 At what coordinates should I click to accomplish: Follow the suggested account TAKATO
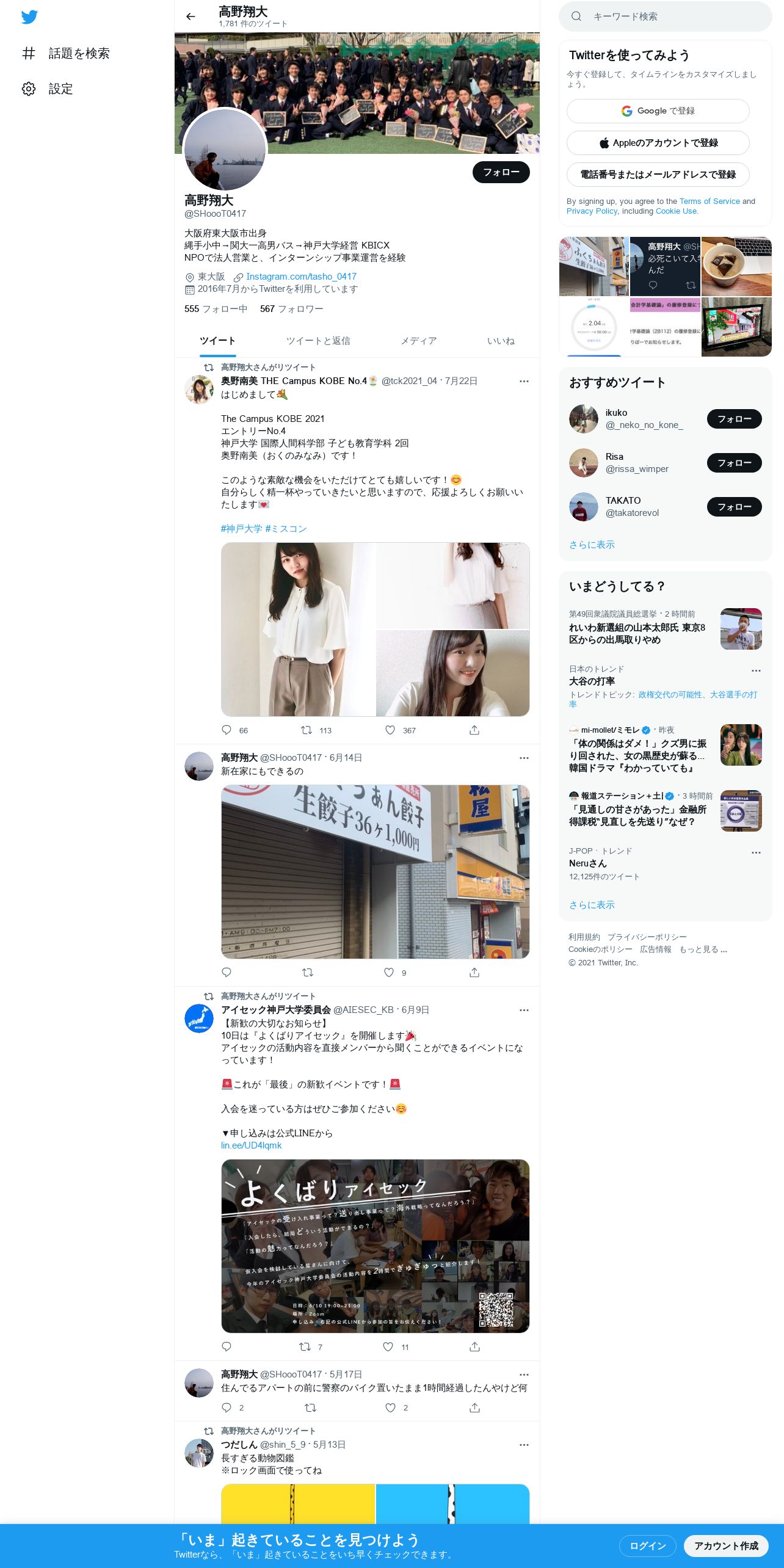(734, 507)
